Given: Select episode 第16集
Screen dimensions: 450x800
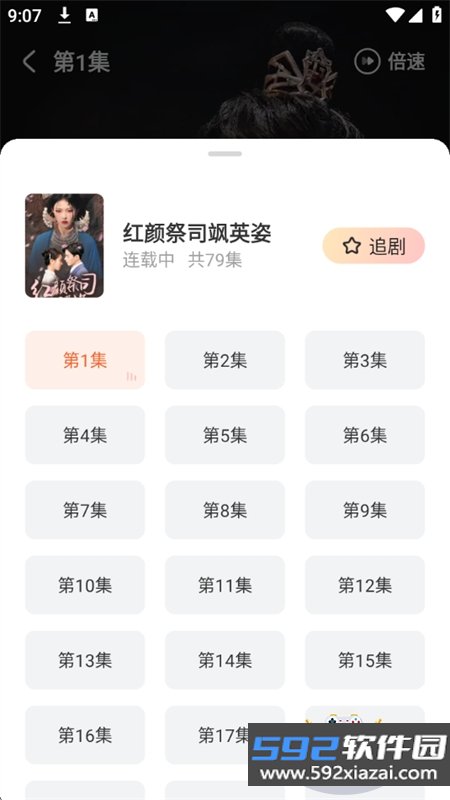Looking at the screenshot, I should (85, 735).
